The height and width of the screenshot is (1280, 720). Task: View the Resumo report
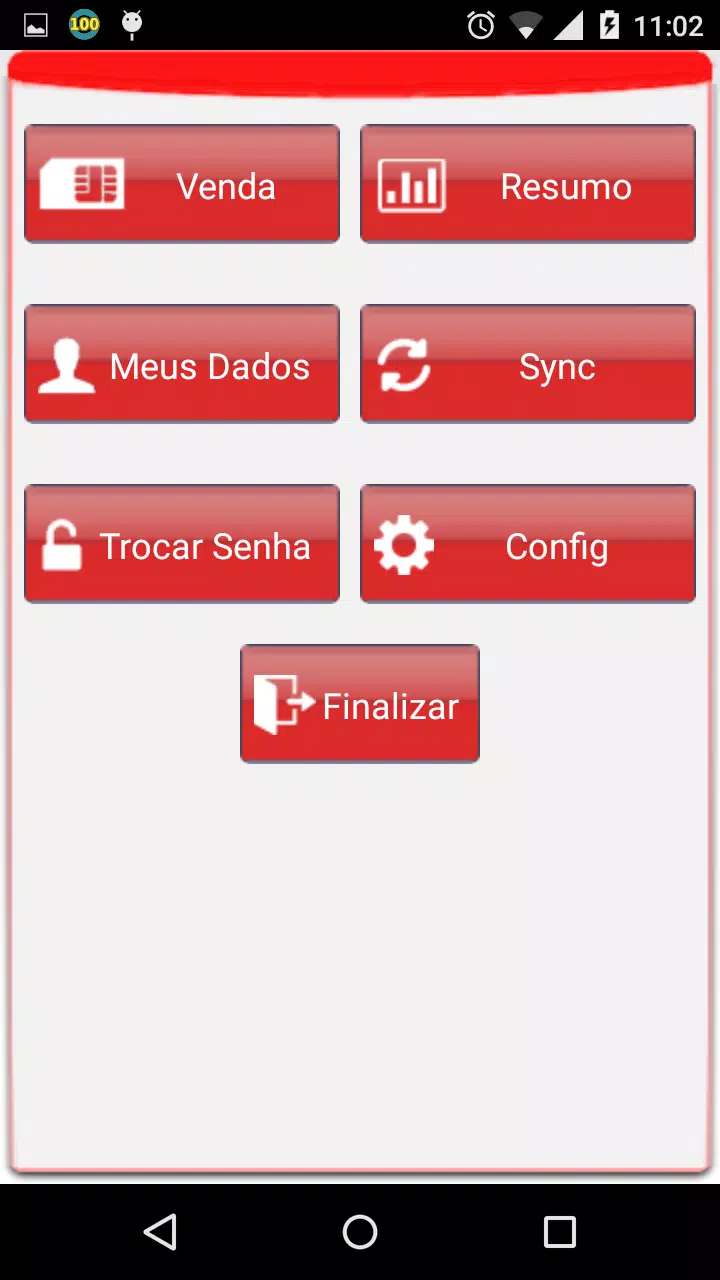coord(527,184)
